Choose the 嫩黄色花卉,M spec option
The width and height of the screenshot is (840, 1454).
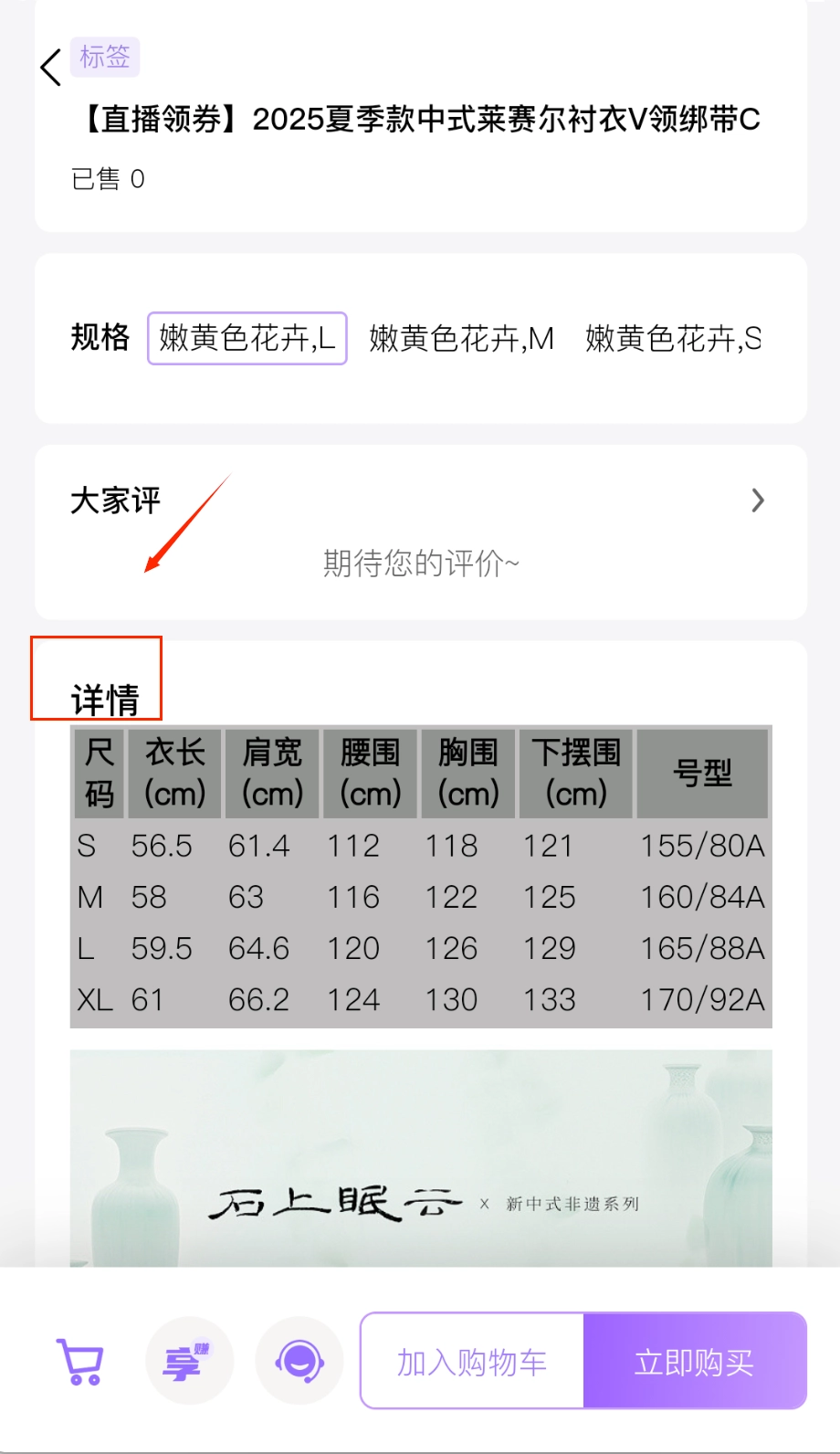pyautogui.click(x=461, y=339)
